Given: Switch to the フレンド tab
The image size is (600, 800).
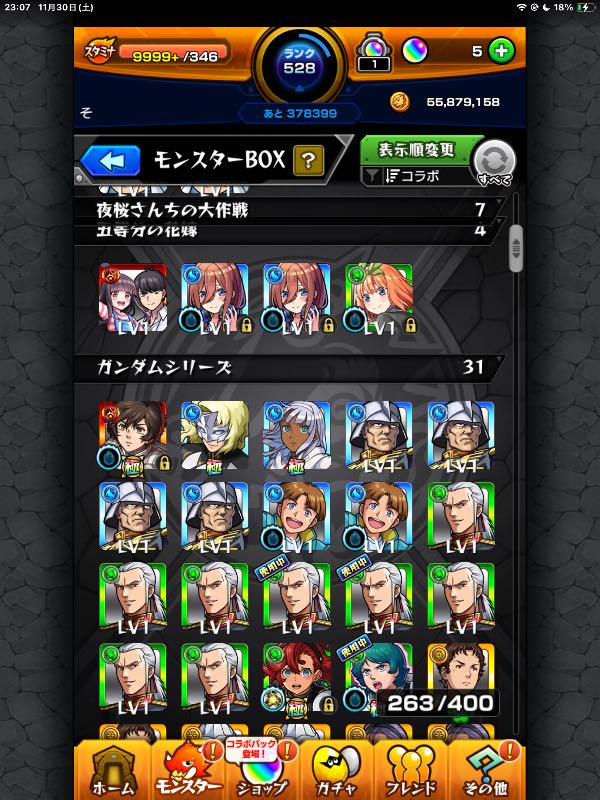Looking at the screenshot, I should (411, 769).
